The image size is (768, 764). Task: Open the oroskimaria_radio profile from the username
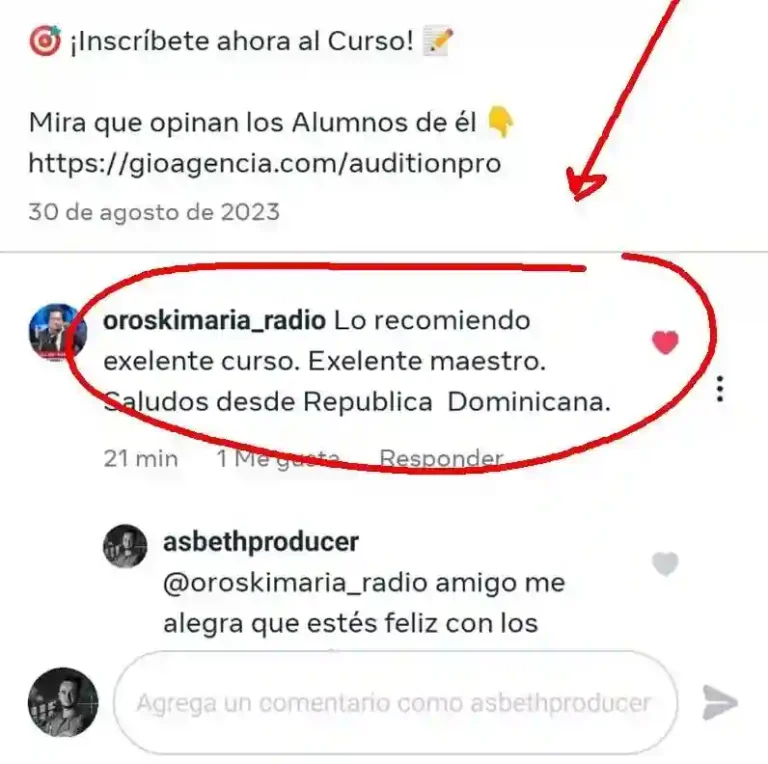point(214,321)
